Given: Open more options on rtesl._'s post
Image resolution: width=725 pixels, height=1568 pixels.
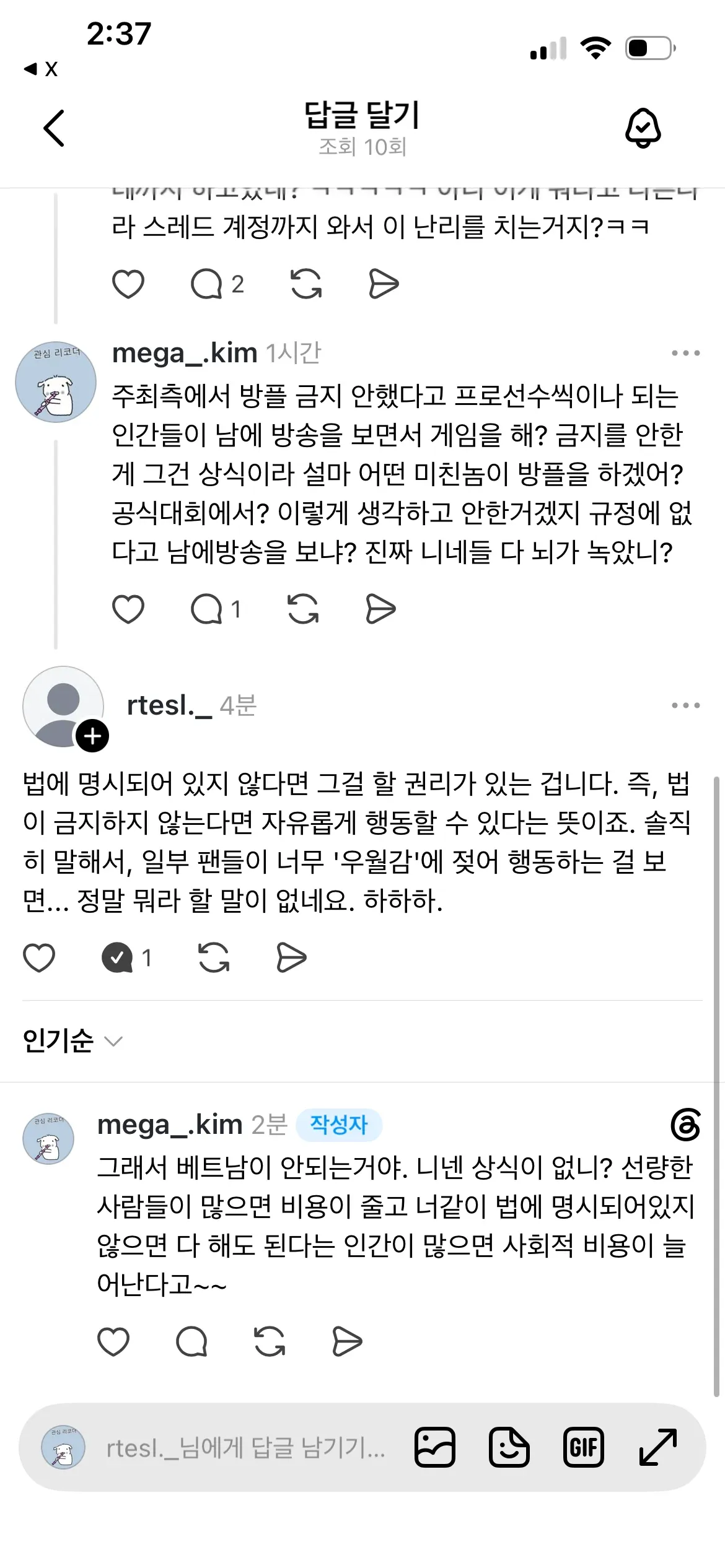Looking at the screenshot, I should pyautogui.click(x=685, y=705).
